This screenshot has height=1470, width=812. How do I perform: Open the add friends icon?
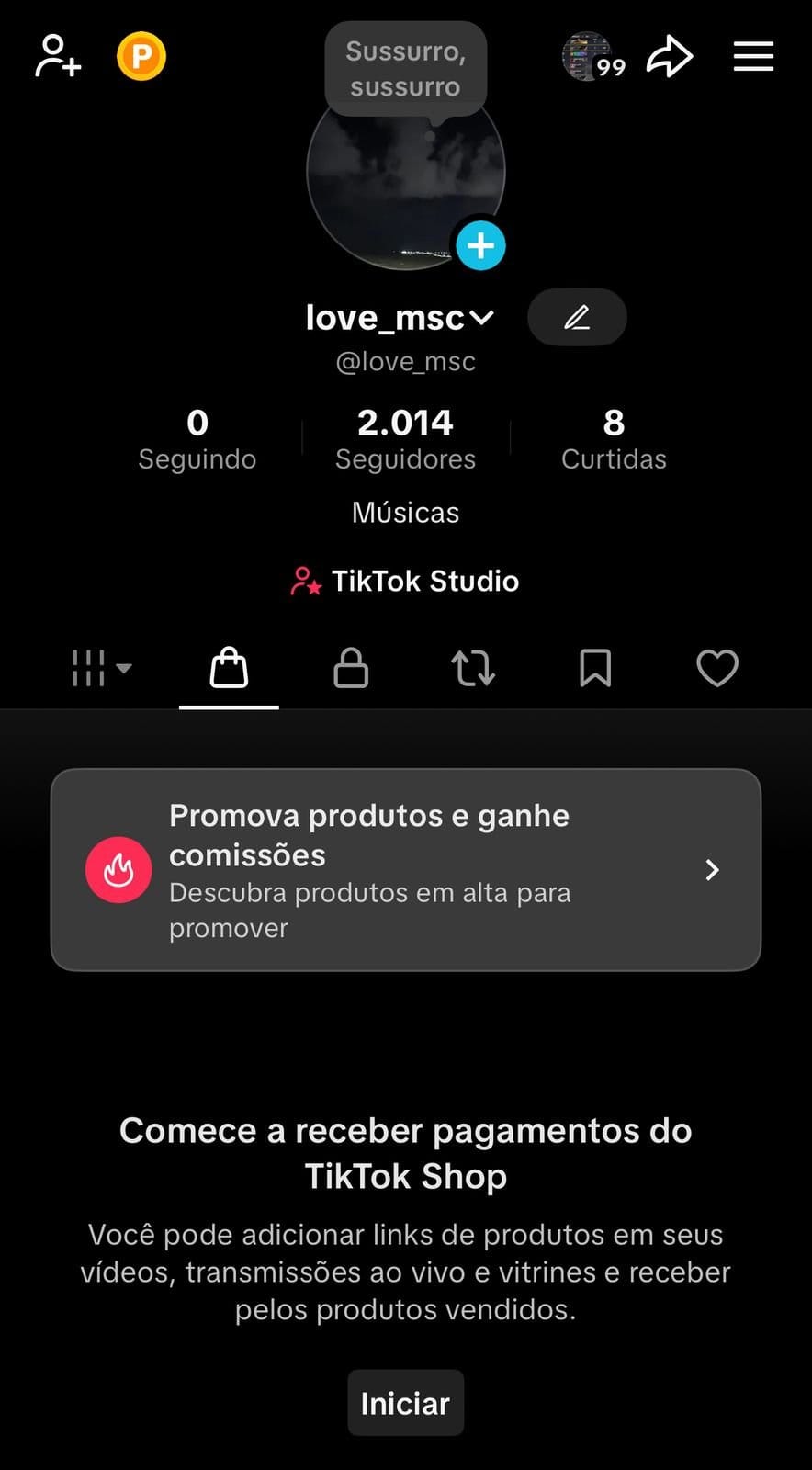58,57
